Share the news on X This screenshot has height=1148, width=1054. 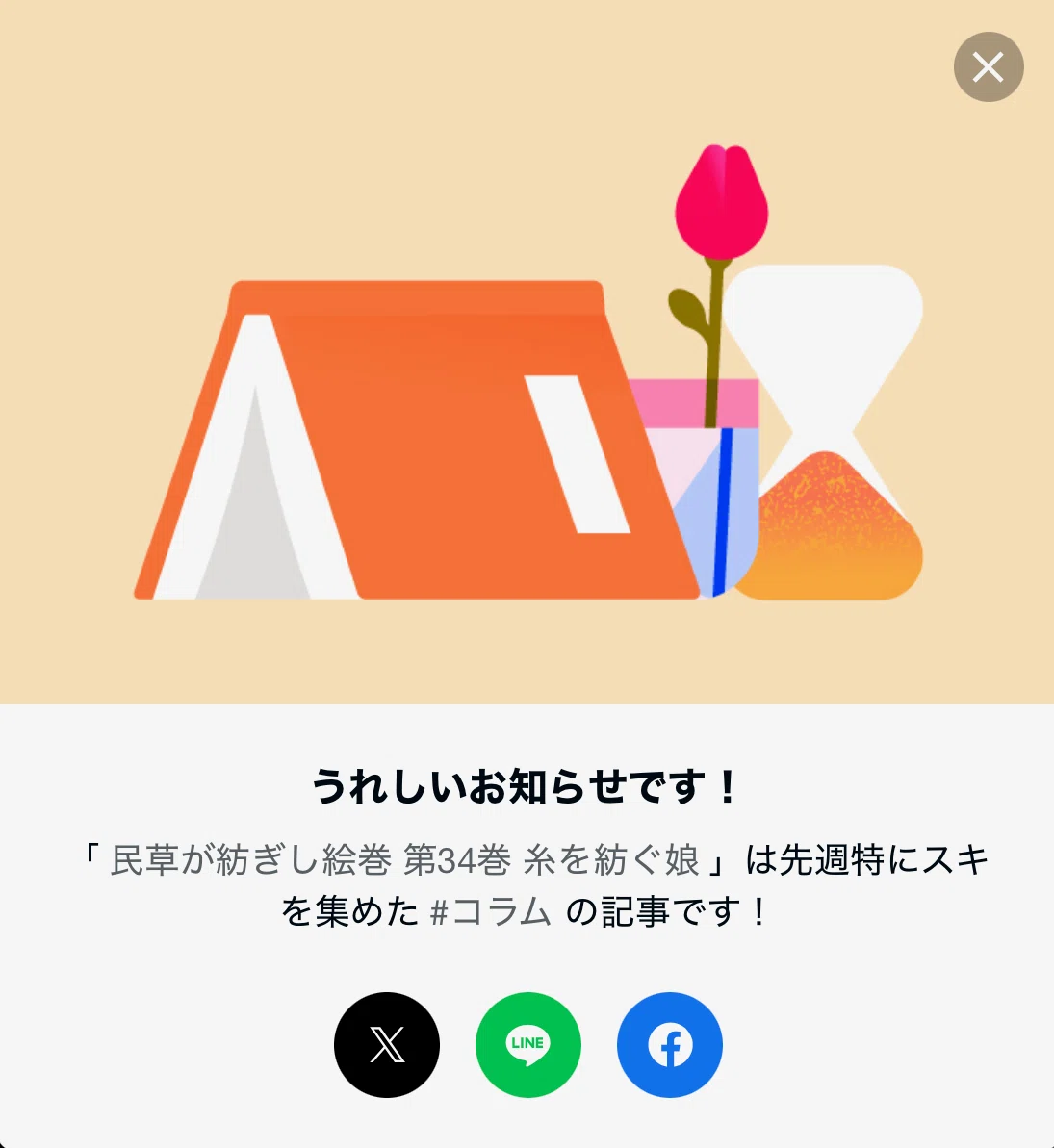(387, 1045)
